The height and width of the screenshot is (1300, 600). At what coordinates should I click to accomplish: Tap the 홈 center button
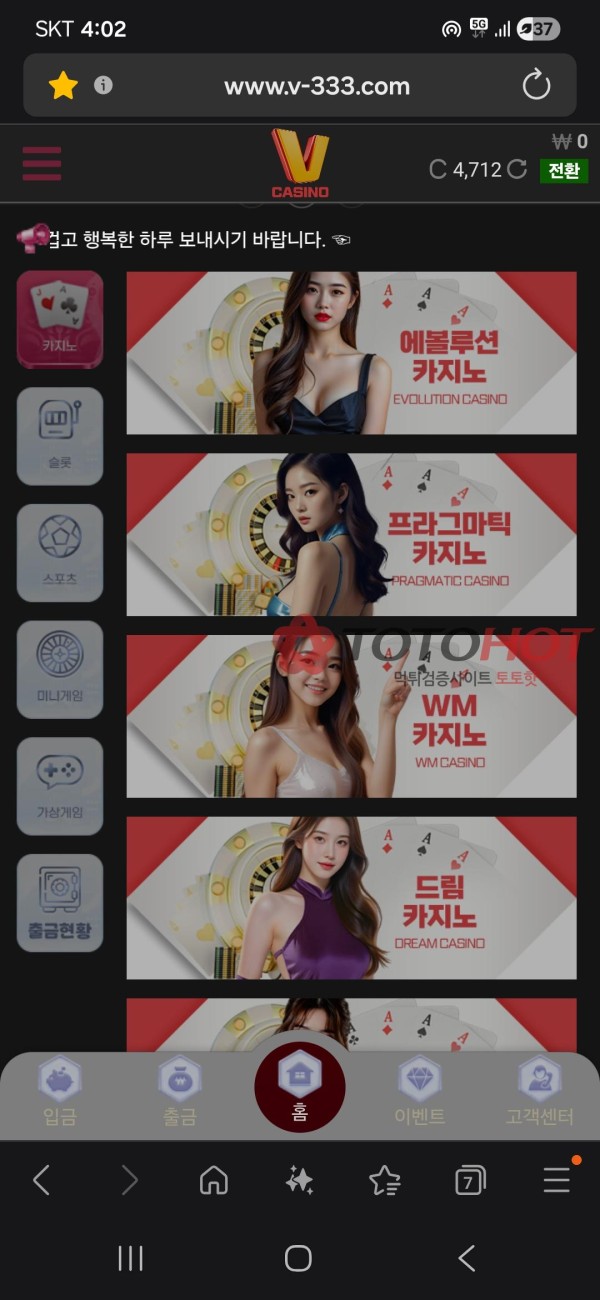299,1087
